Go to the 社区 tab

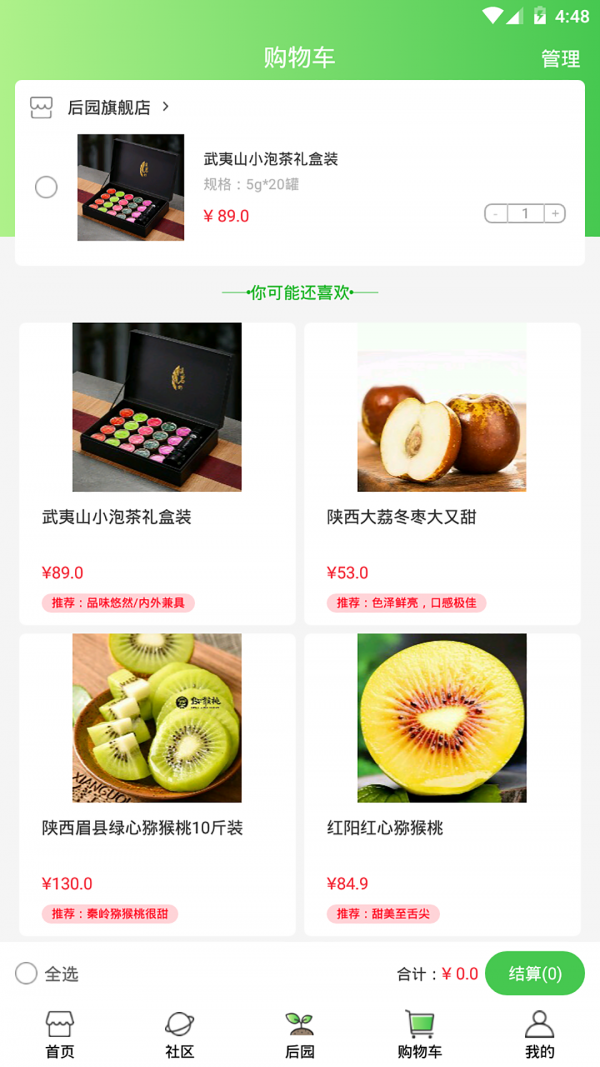click(x=180, y=1034)
